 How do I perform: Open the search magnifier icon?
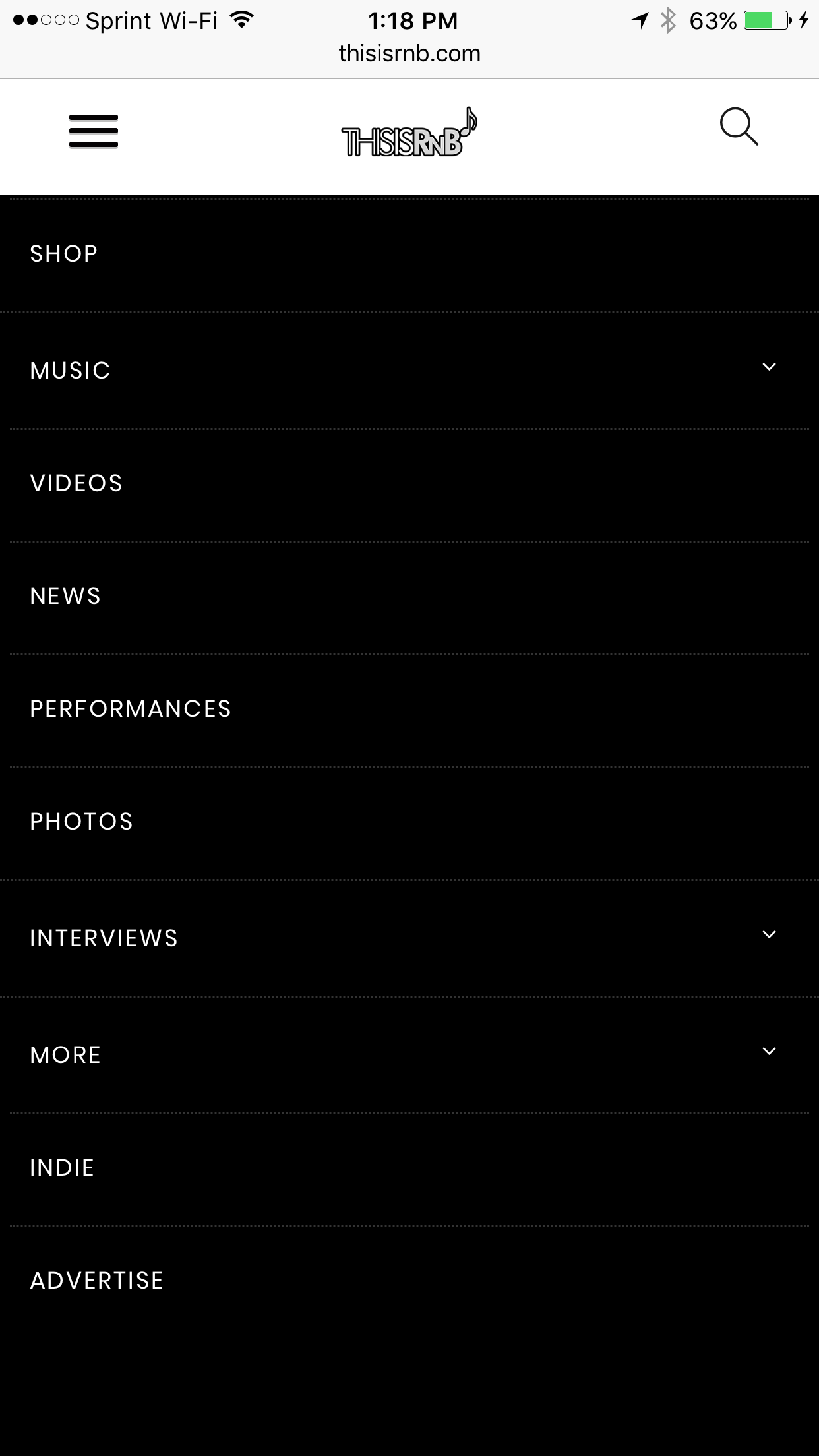(x=739, y=127)
